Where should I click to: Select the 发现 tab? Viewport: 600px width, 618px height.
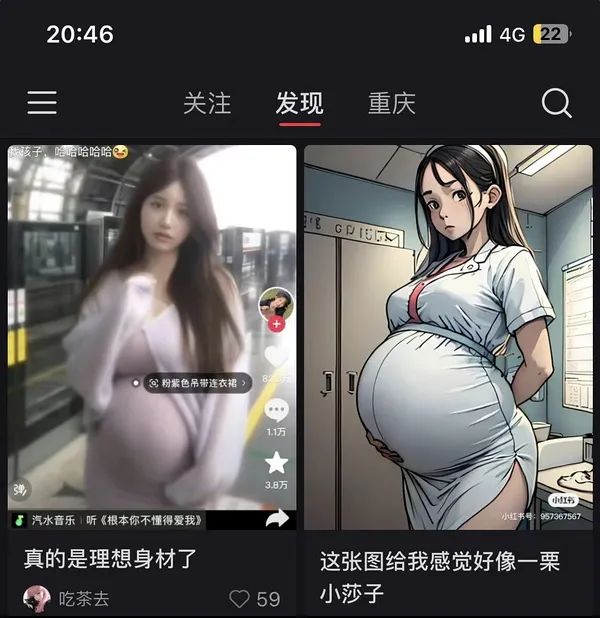(x=299, y=103)
